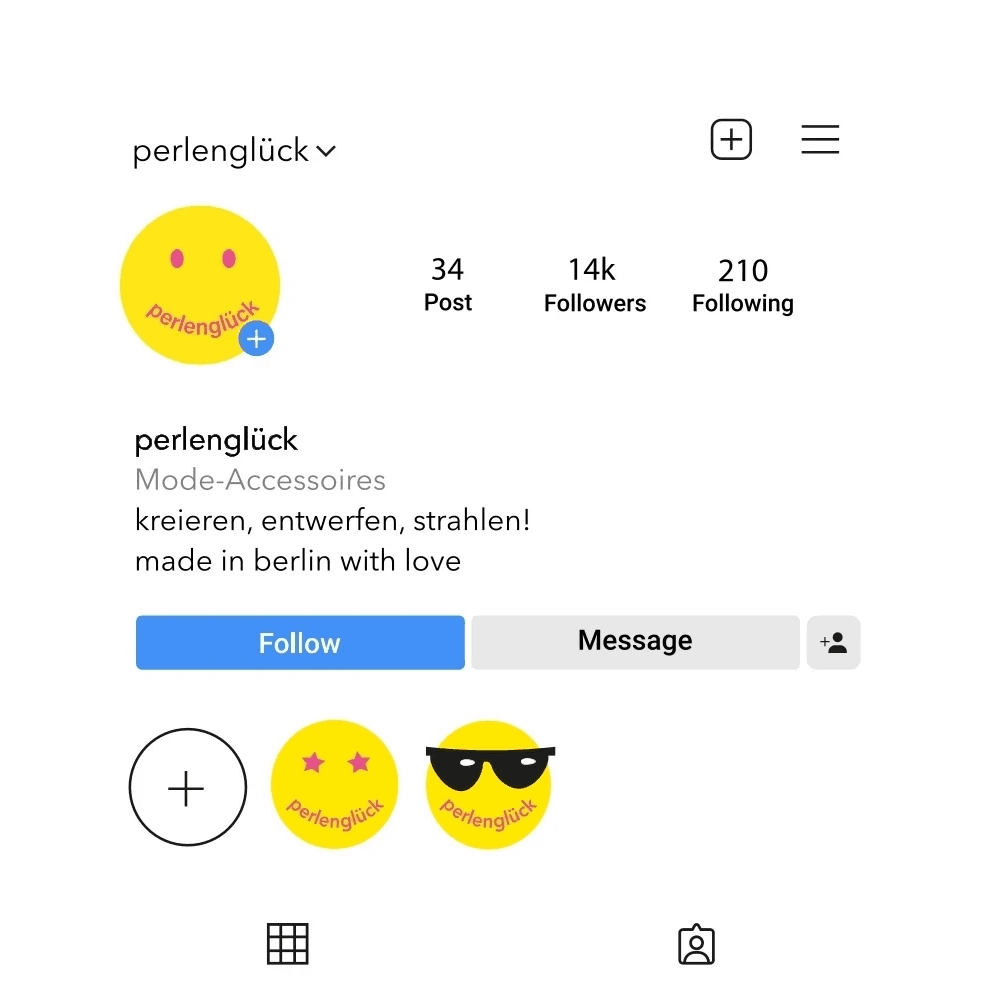
Task: Switch to the posts grid tab
Action: [287, 943]
